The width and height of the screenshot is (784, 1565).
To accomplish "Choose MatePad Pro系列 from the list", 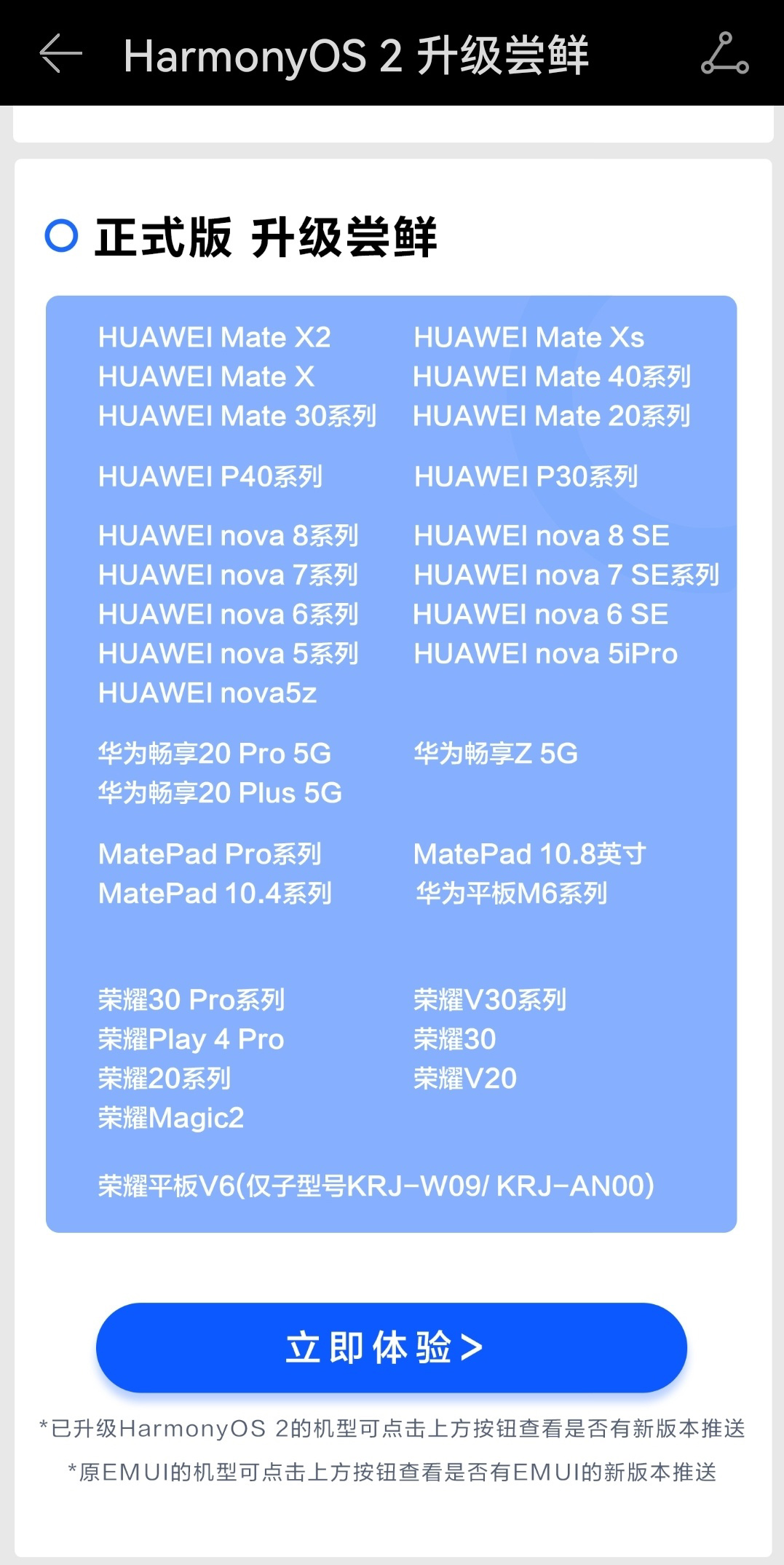I will [x=211, y=853].
